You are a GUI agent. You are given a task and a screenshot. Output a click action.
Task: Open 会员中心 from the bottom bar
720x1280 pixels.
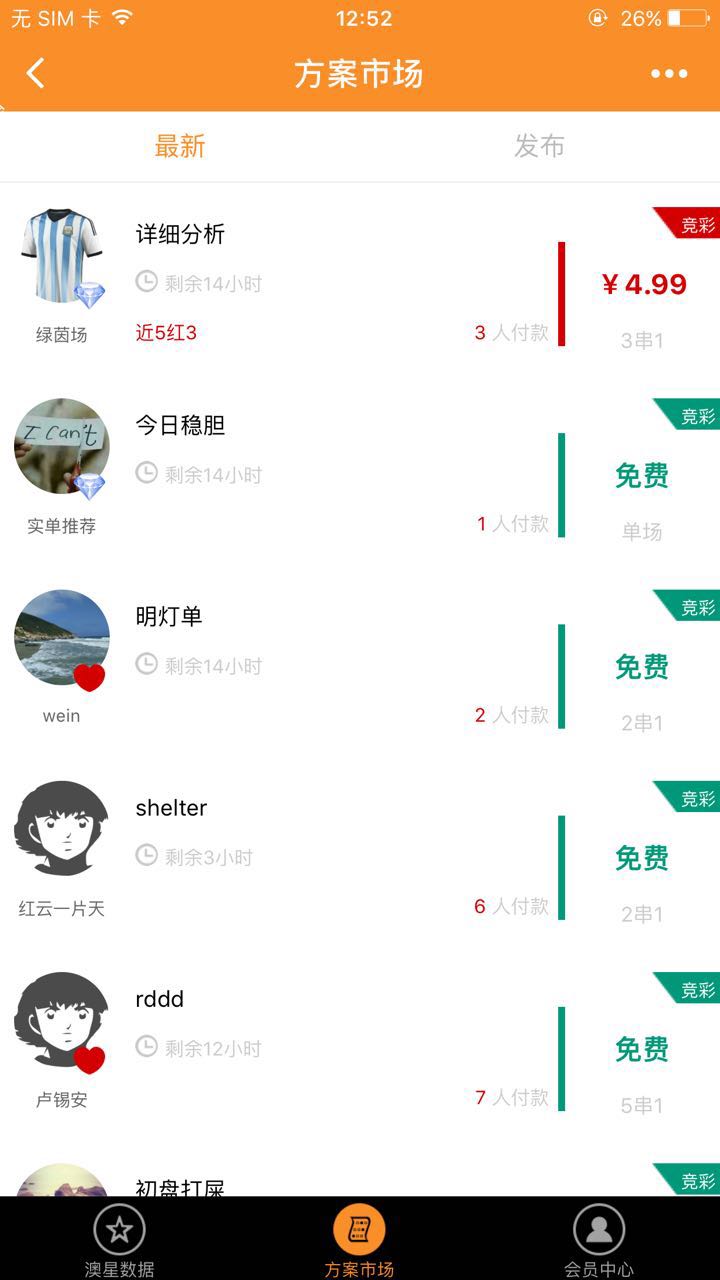coord(599,1240)
